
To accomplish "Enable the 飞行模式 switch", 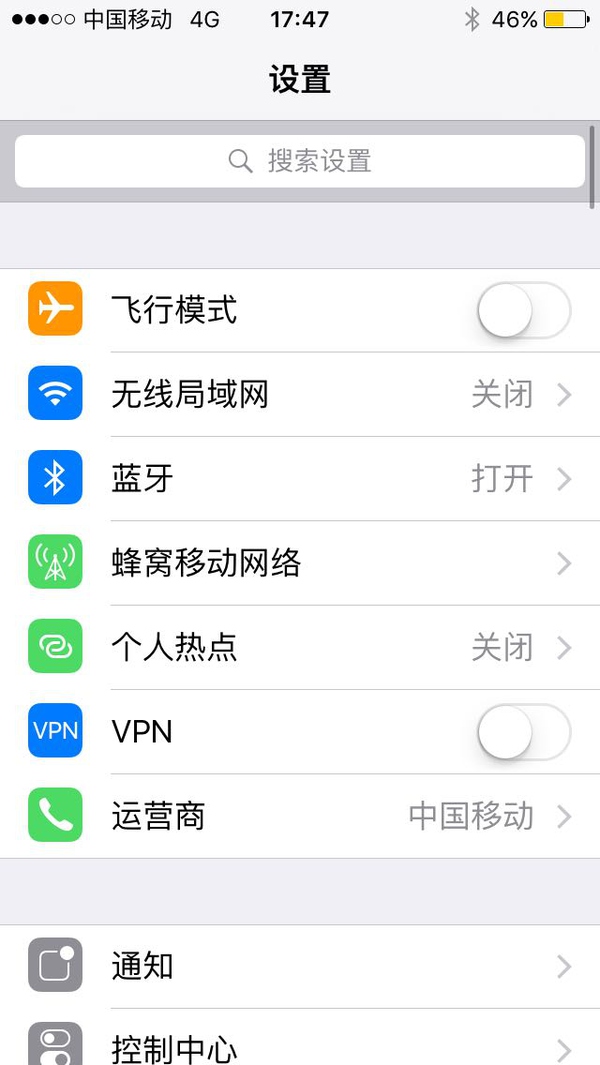I will click(x=523, y=311).
